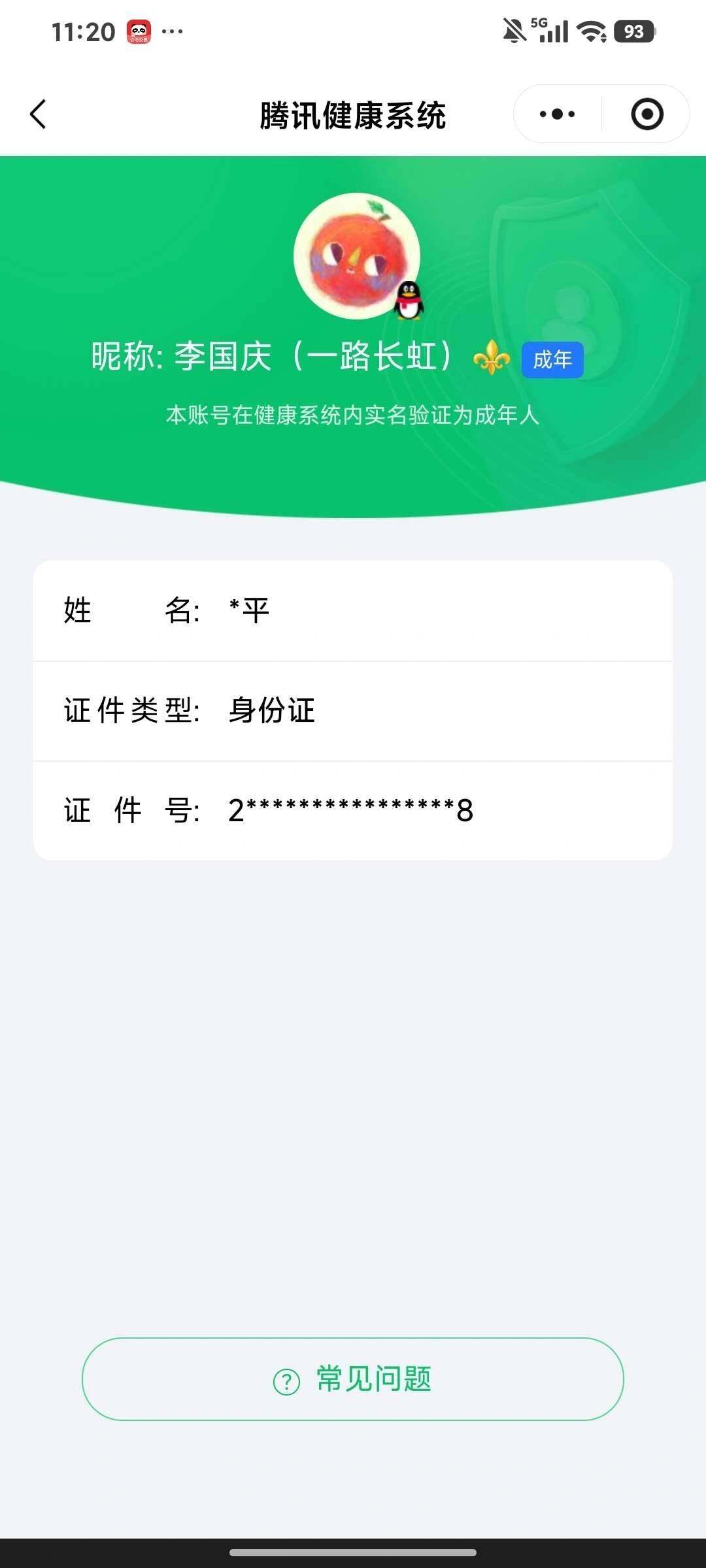Click the blue 成年 adult status badge
706x1568 pixels.
[551, 359]
